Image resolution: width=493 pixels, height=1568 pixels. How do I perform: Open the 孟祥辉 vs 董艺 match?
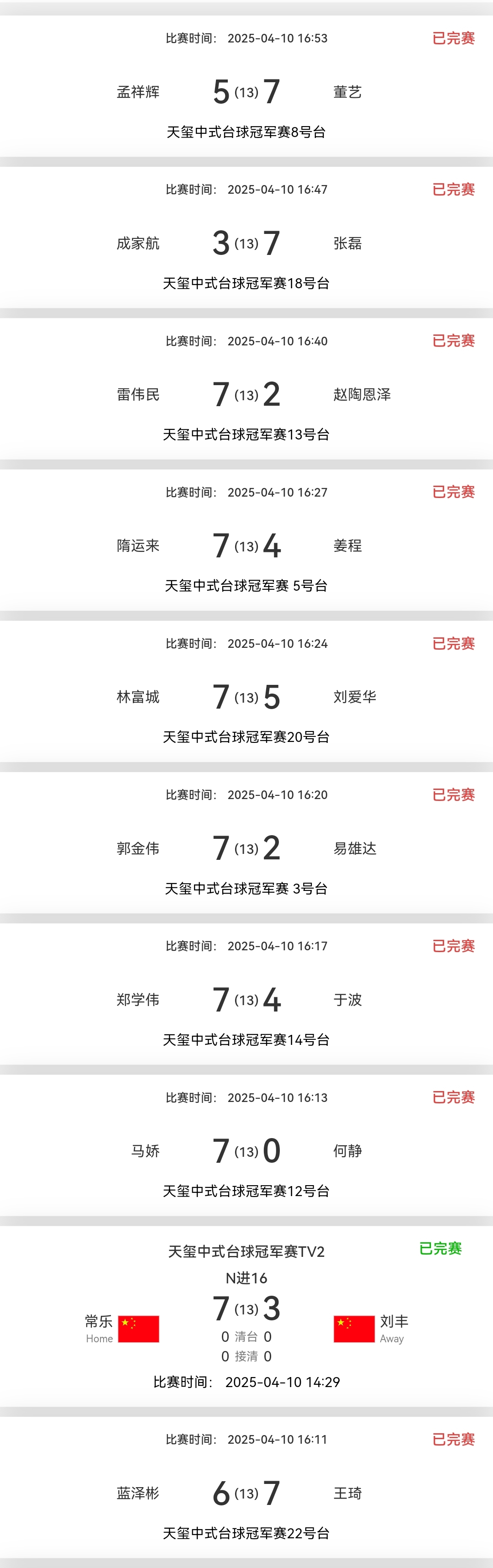tap(246, 91)
